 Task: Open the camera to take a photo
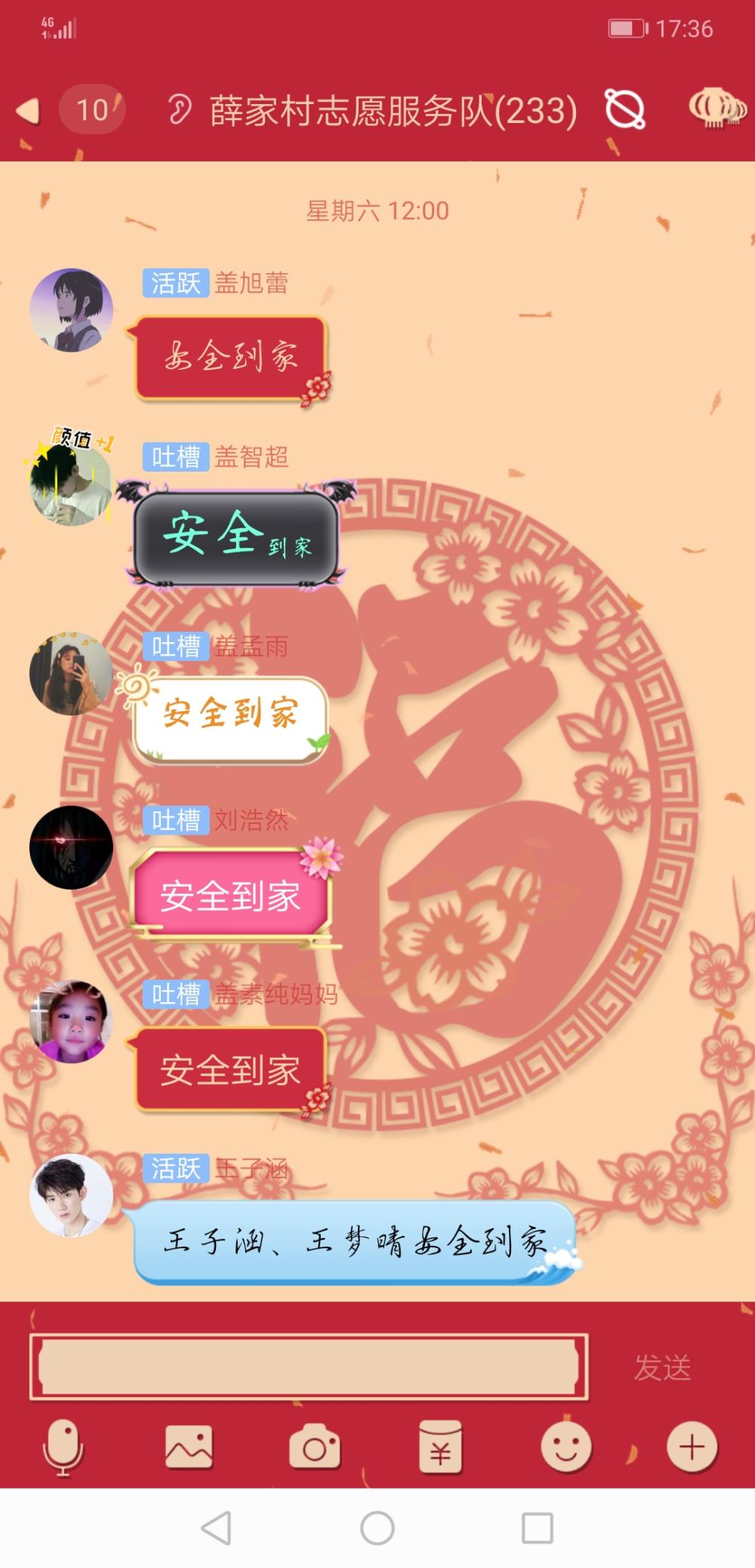(315, 1447)
